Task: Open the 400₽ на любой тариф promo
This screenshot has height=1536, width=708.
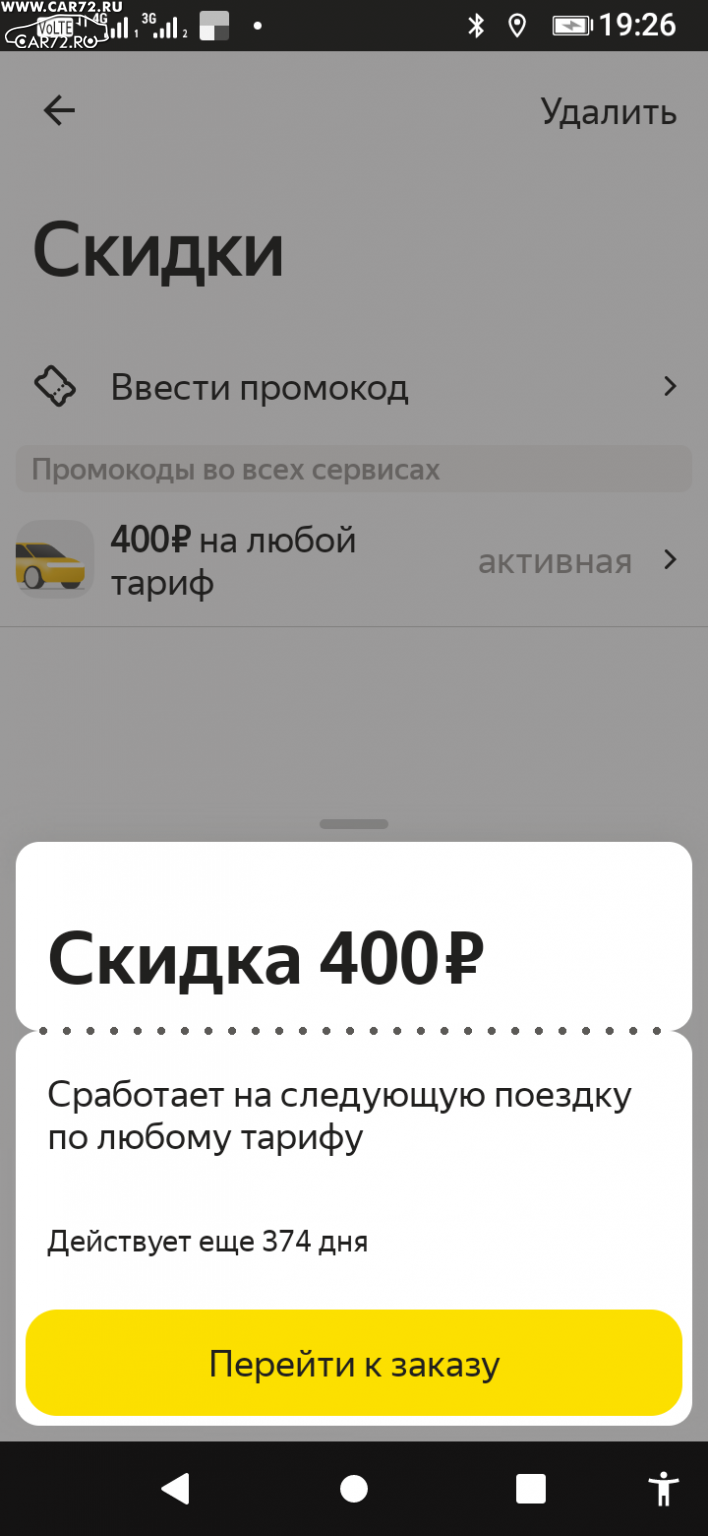Action: (x=354, y=561)
